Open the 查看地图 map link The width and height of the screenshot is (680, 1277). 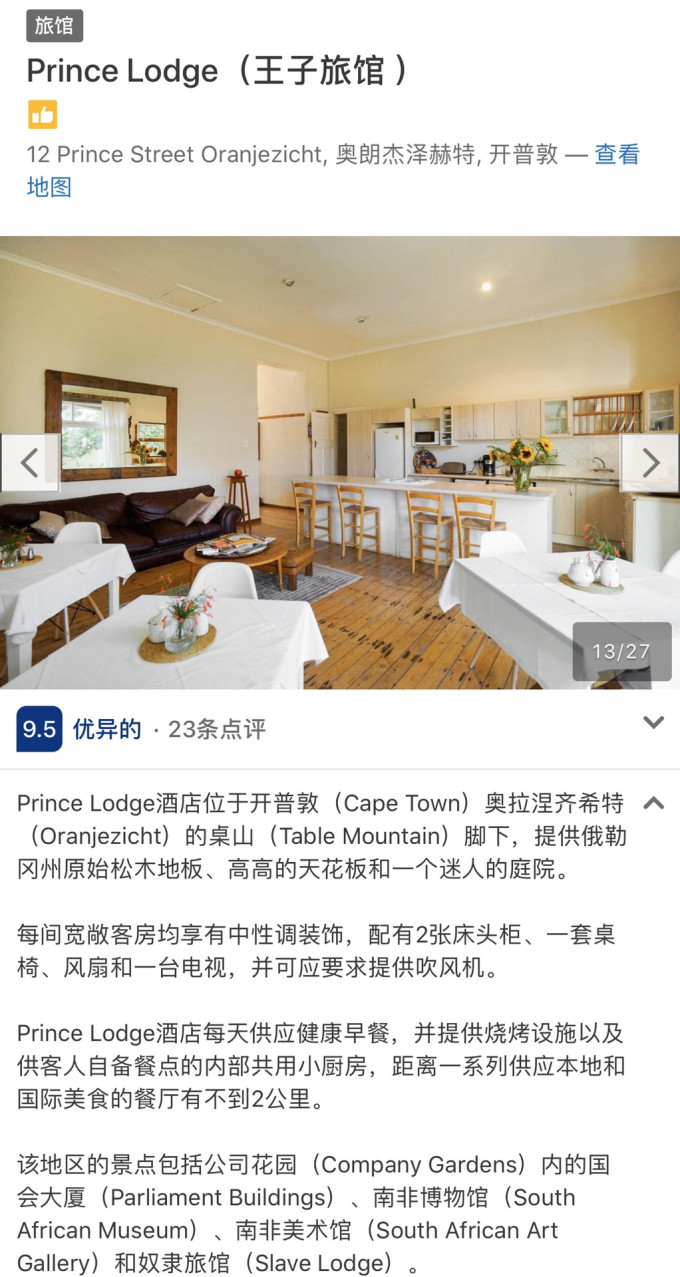tap(616, 155)
